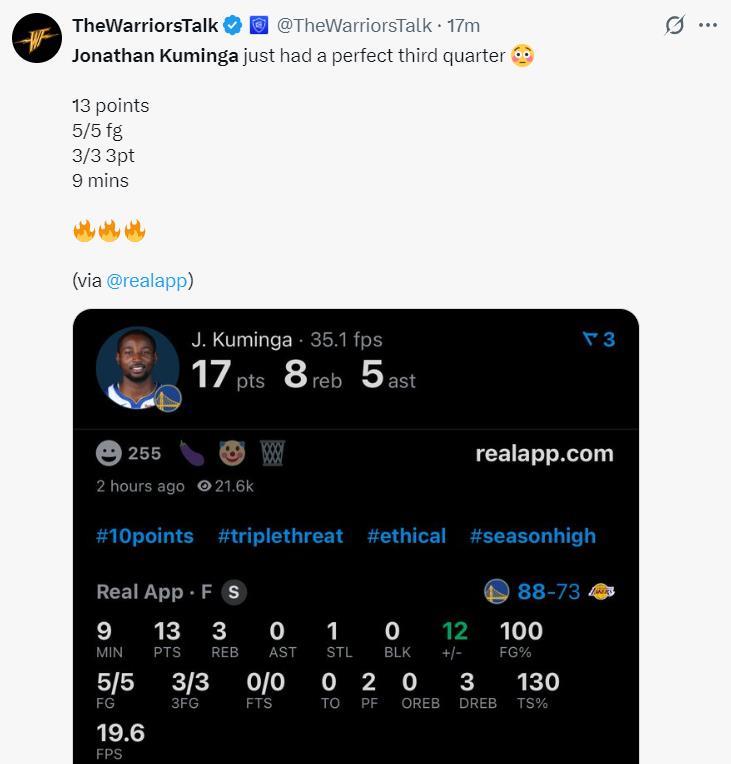Open TheWarriorsTalk display name

click(145, 25)
